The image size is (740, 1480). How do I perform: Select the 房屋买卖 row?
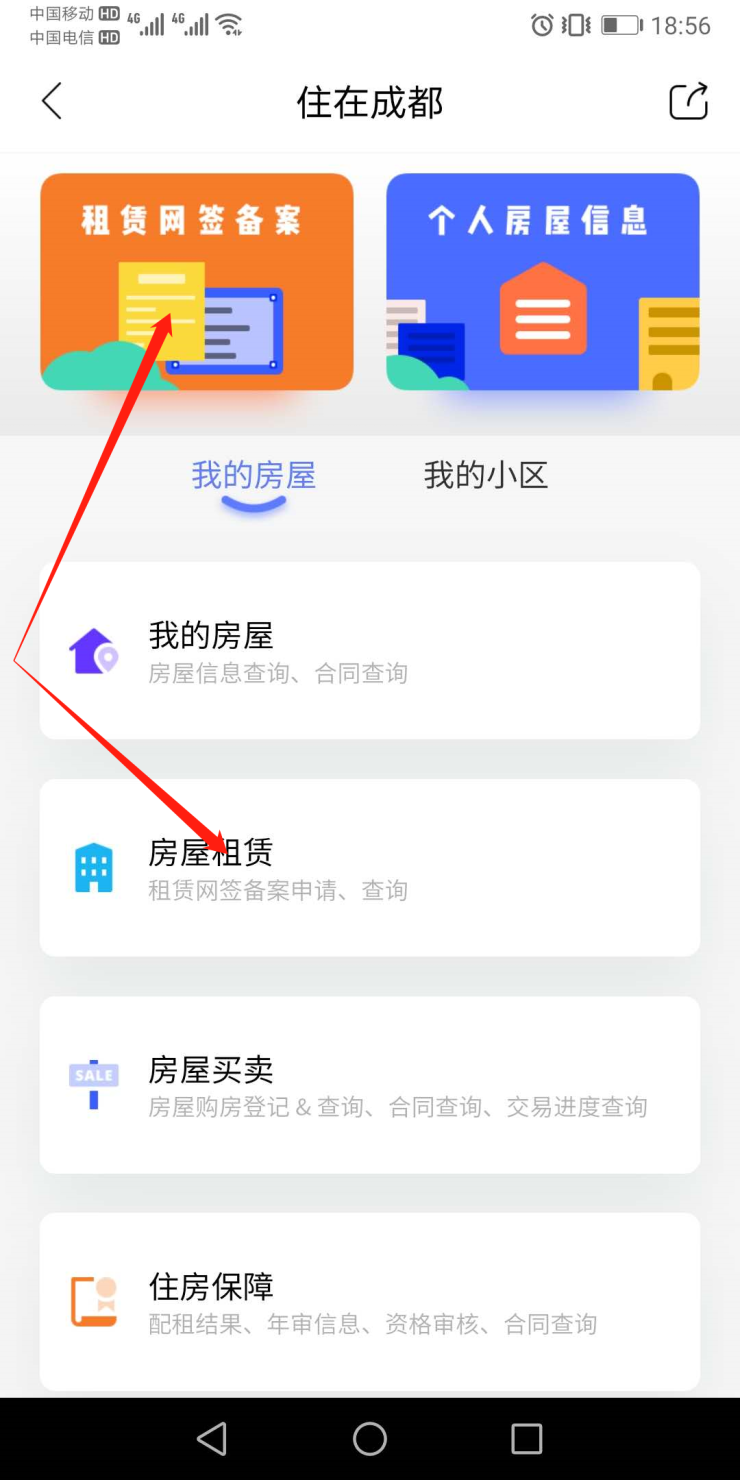pyautogui.click(x=370, y=1085)
